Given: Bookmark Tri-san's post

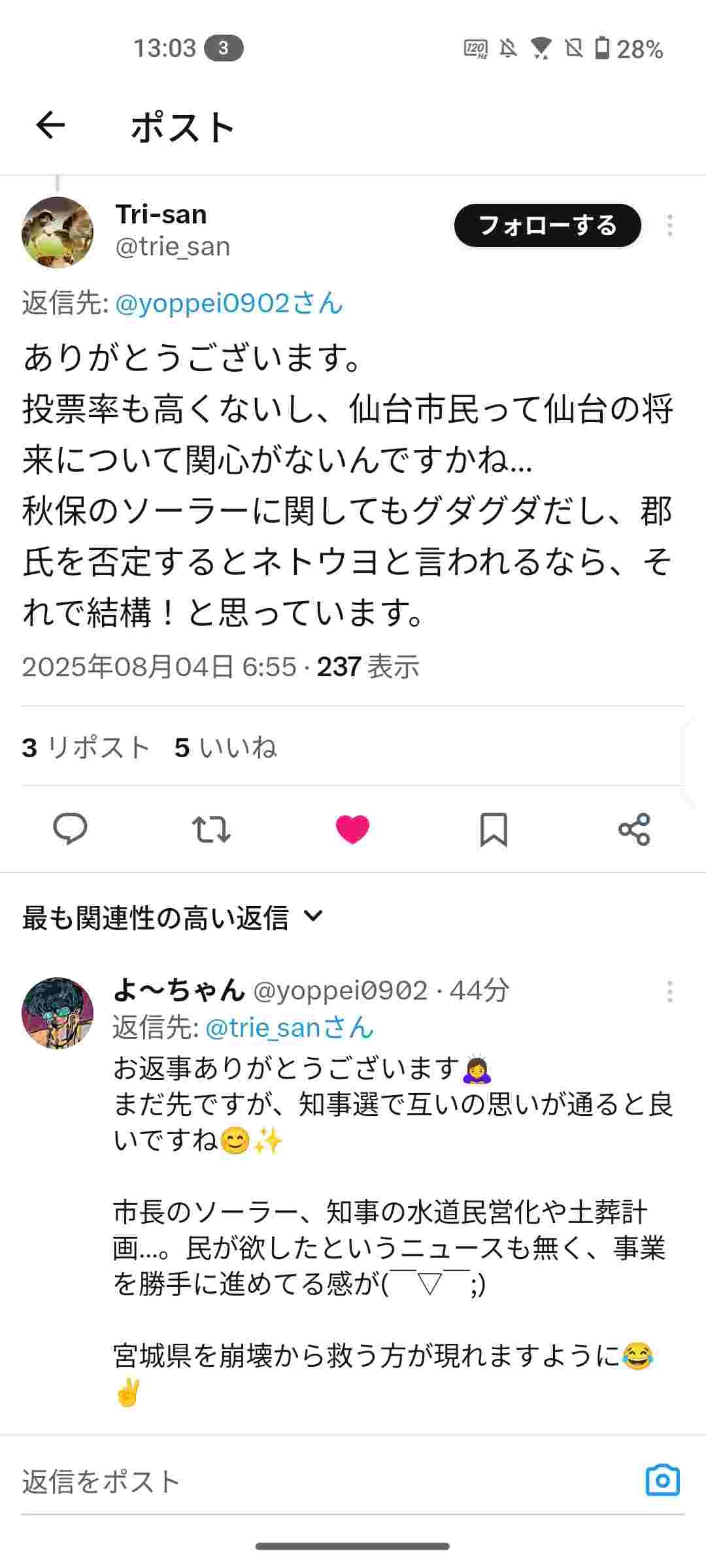Looking at the screenshot, I should (x=494, y=830).
